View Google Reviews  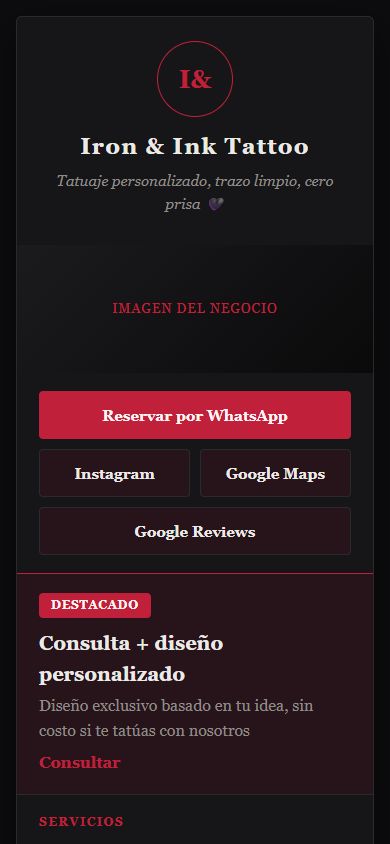pyautogui.click(x=195, y=531)
